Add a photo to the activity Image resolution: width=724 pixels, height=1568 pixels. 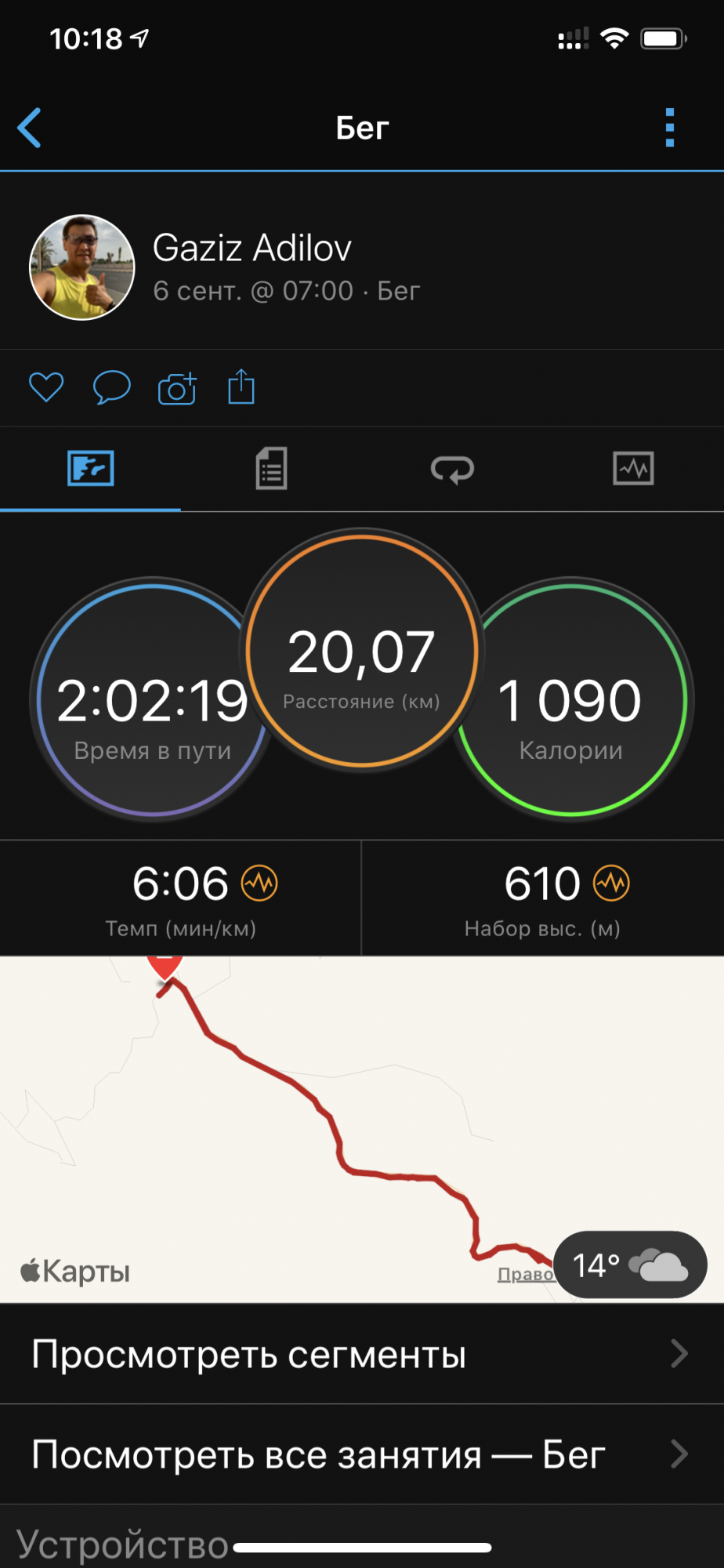177,387
